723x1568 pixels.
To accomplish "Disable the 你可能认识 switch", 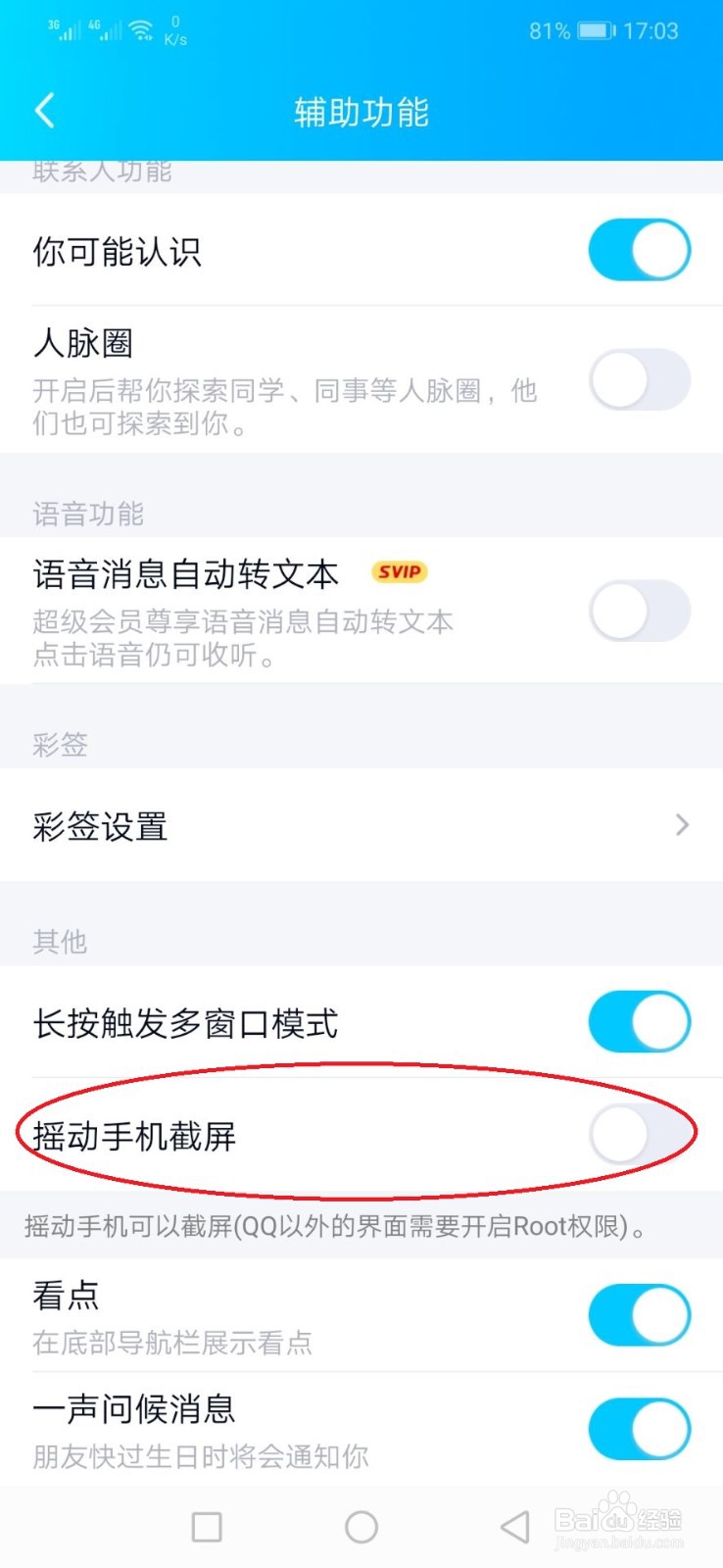I will [x=640, y=250].
